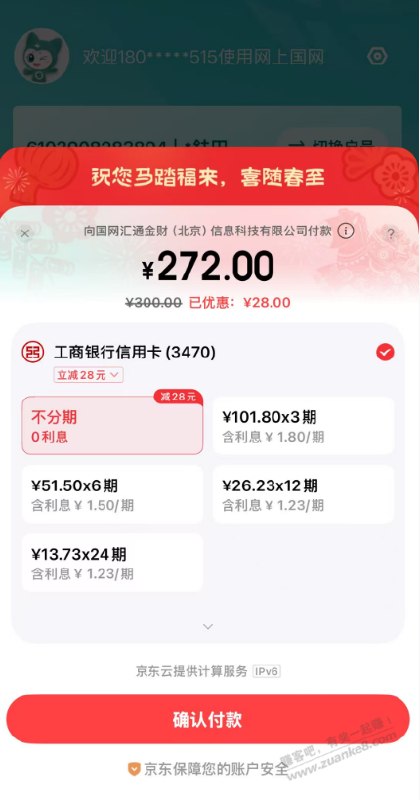420x800 pixels.
Task: Expand the 立减28元 discount dropdown
Action: pos(88,376)
